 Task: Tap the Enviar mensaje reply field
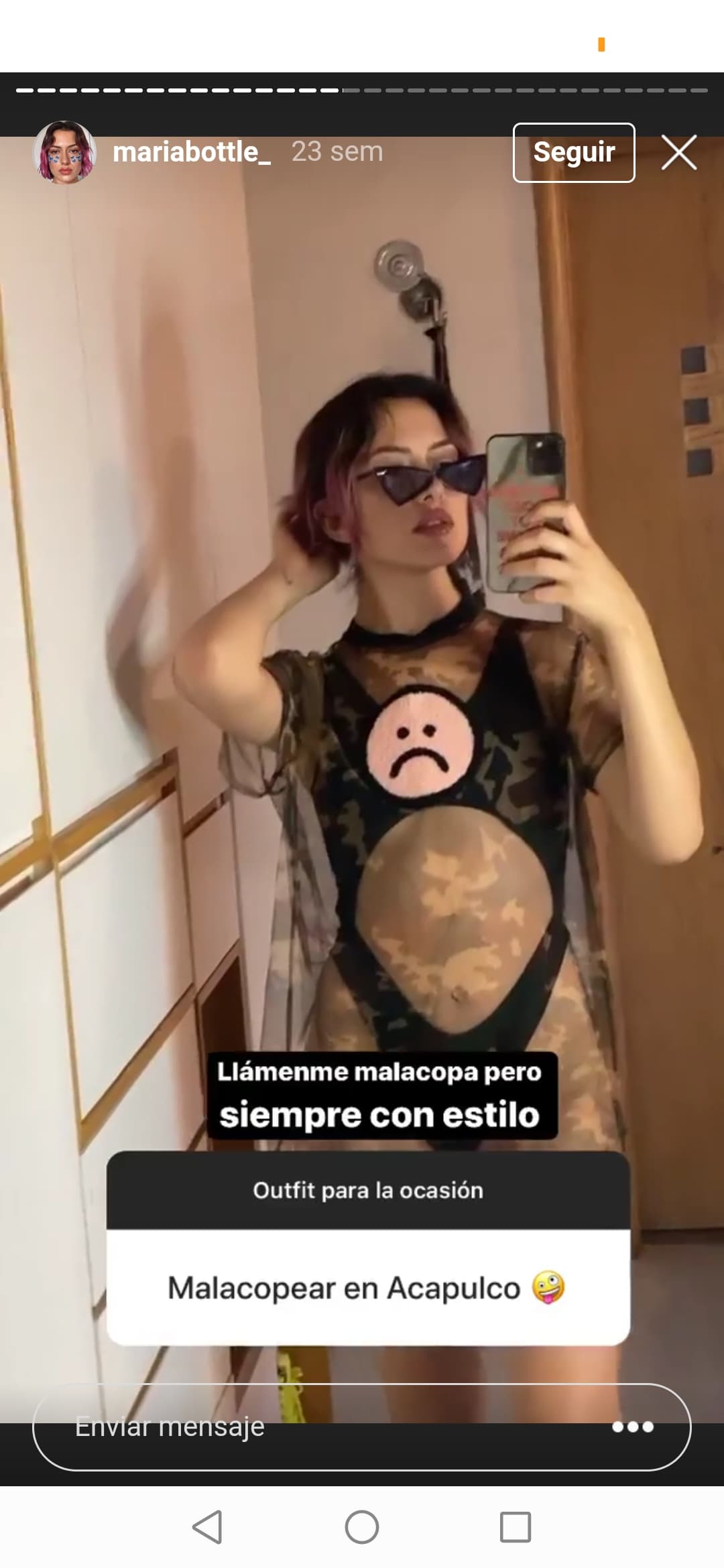tap(302, 1426)
